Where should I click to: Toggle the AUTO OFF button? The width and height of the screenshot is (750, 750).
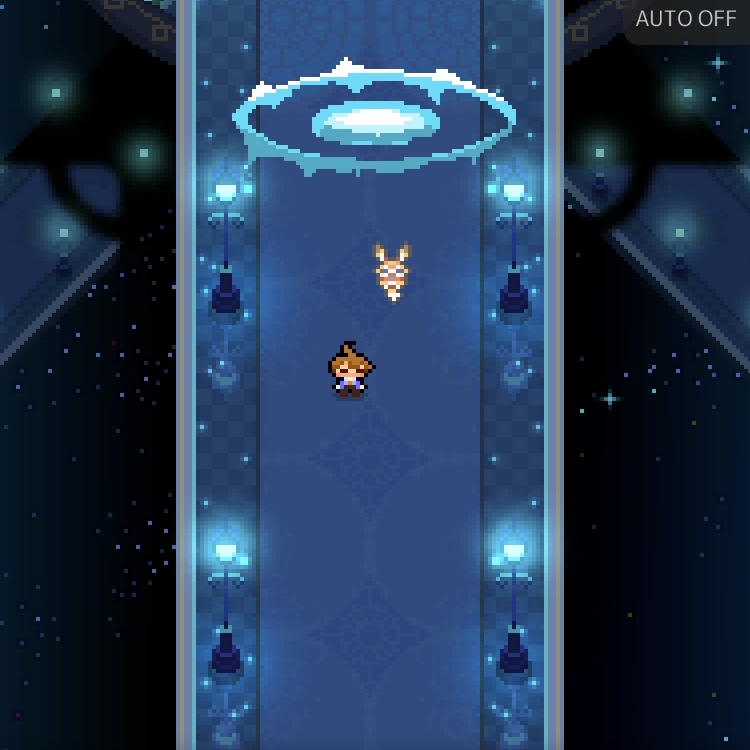(x=686, y=20)
